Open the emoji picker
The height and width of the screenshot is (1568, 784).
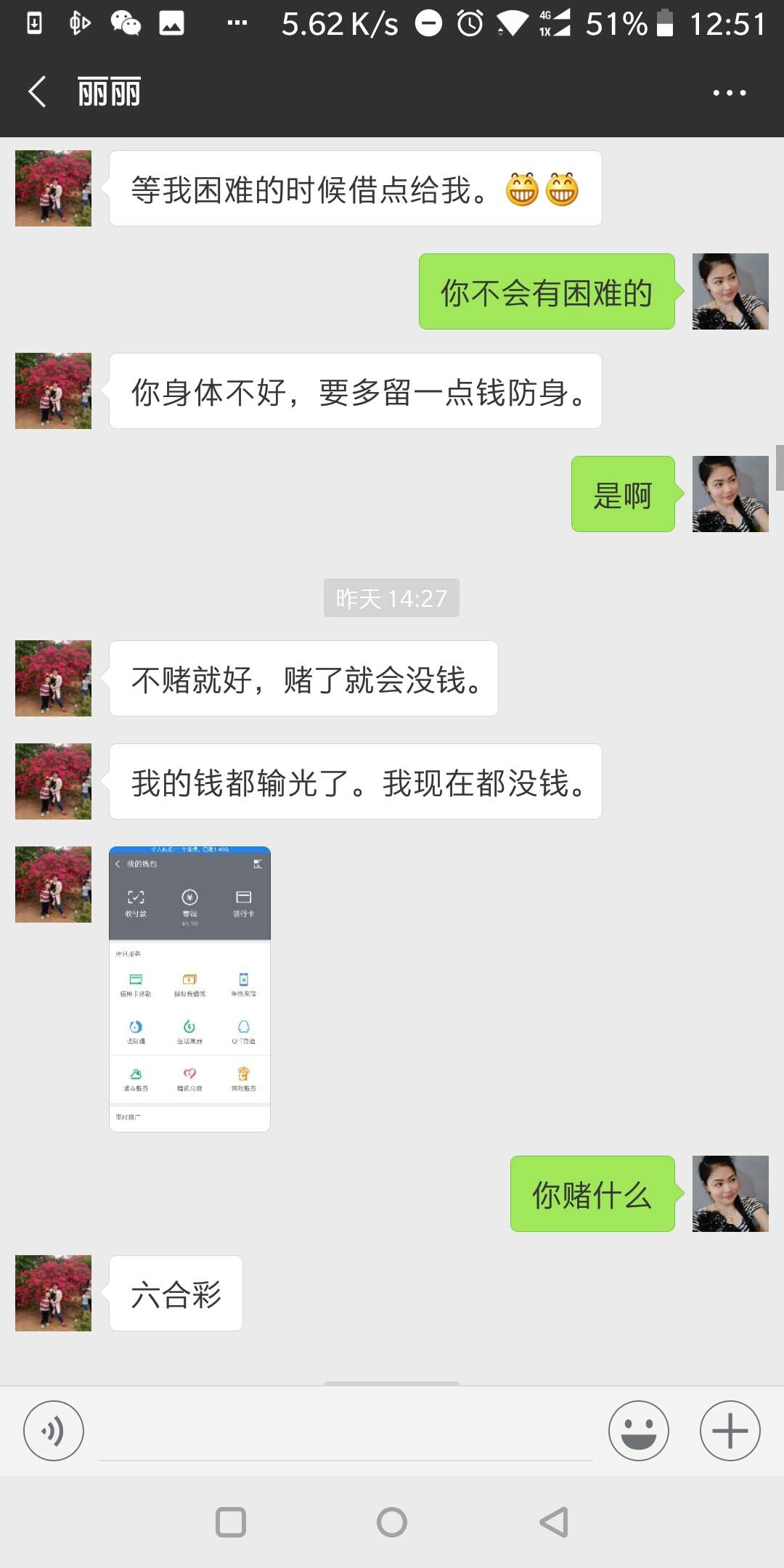pyautogui.click(x=638, y=1431)
